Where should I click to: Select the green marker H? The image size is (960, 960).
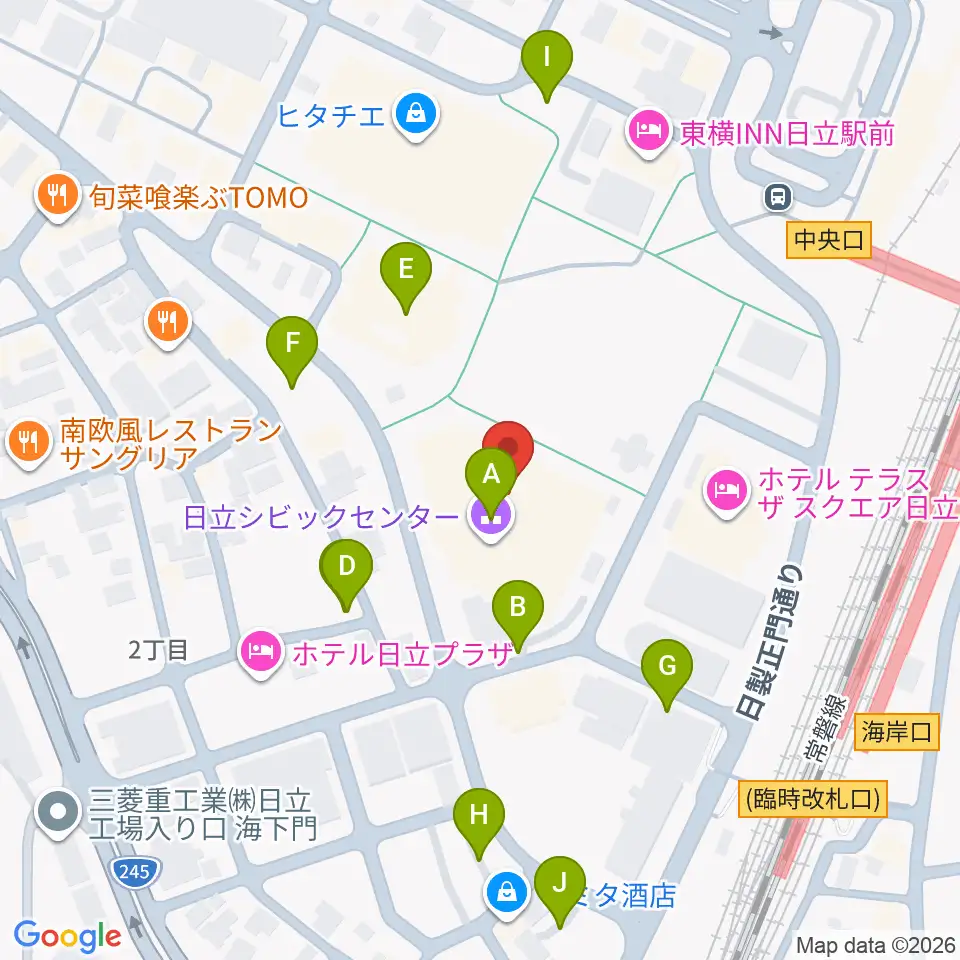click(479, 822)
